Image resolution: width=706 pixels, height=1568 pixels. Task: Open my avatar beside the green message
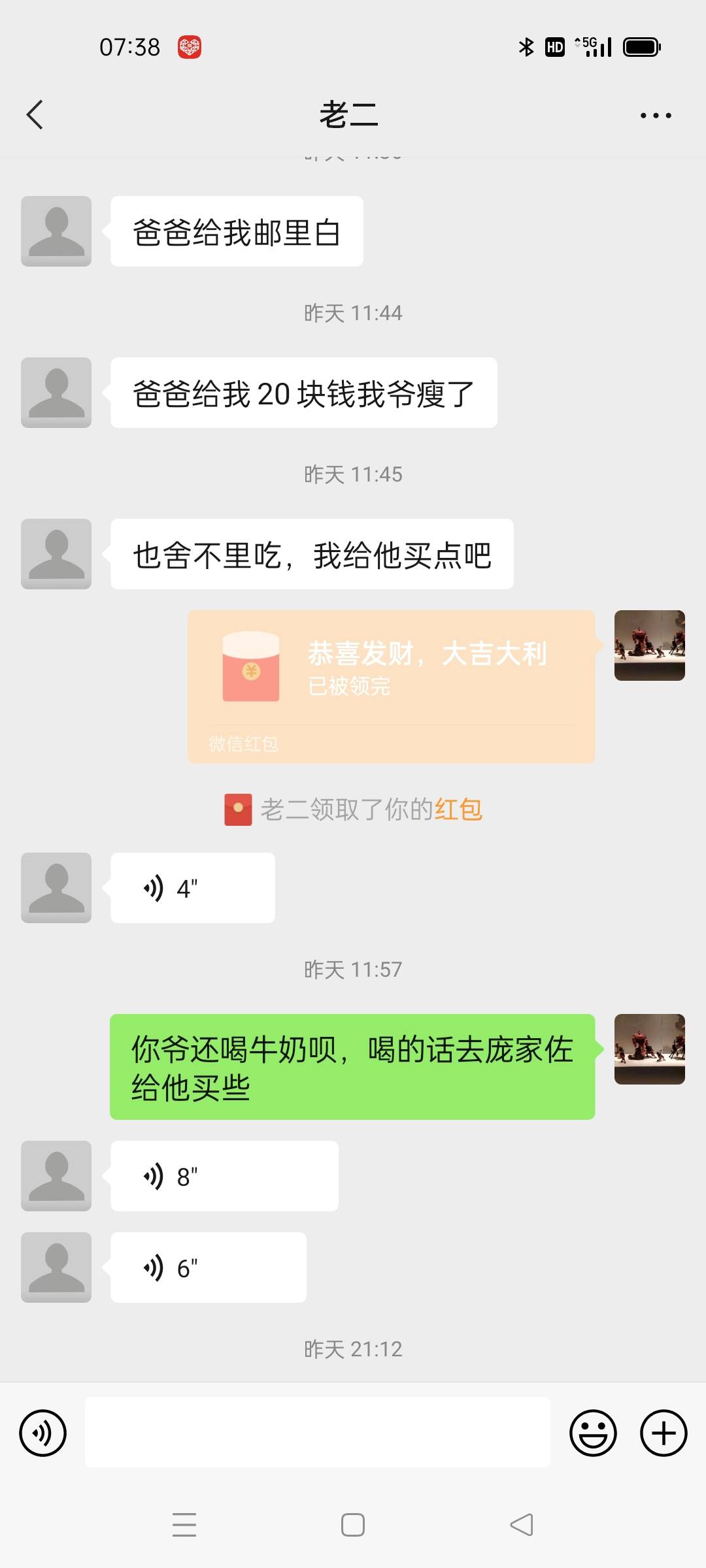[x=649, y=1049]
